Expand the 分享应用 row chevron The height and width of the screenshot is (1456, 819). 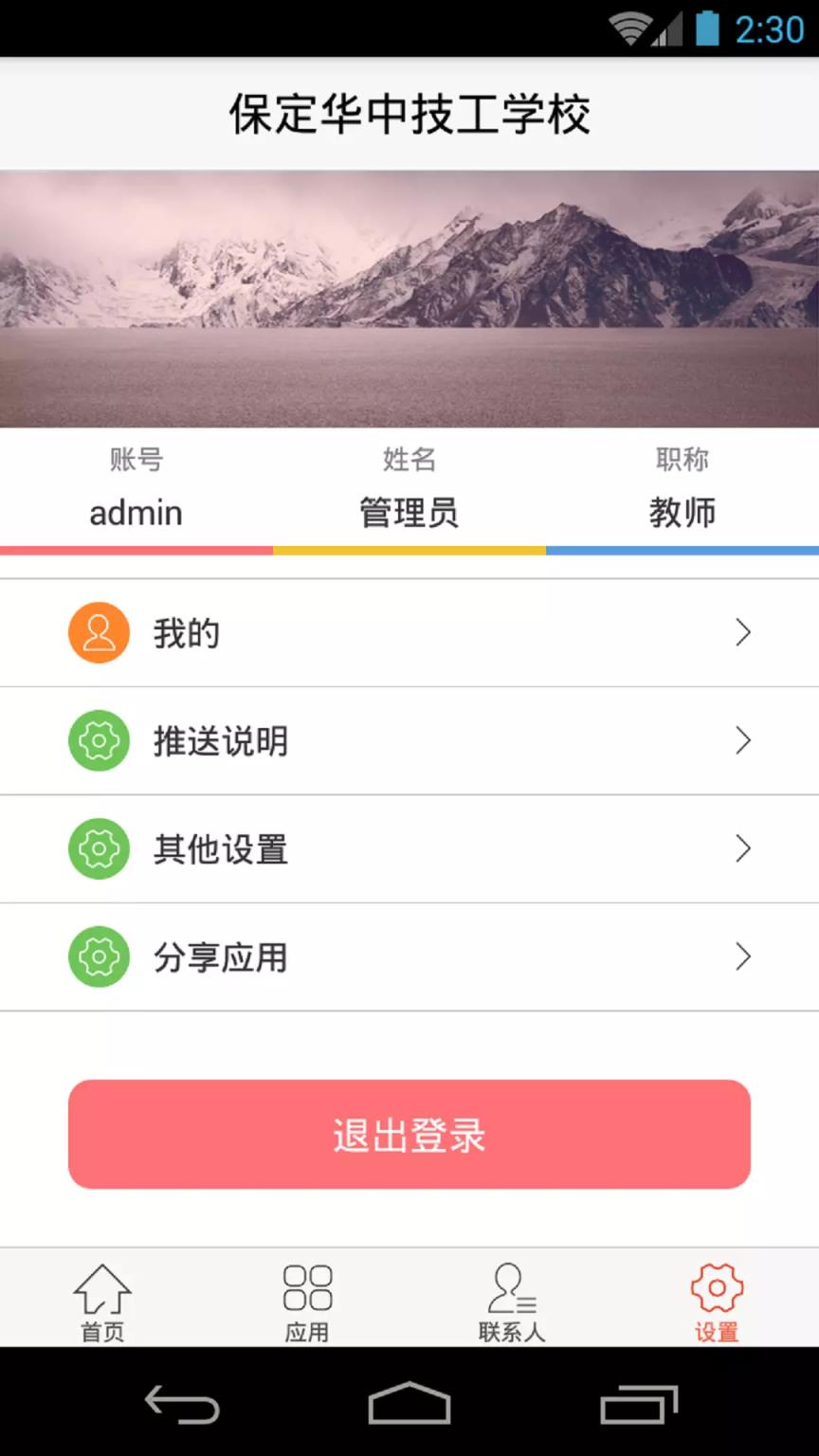743,956
